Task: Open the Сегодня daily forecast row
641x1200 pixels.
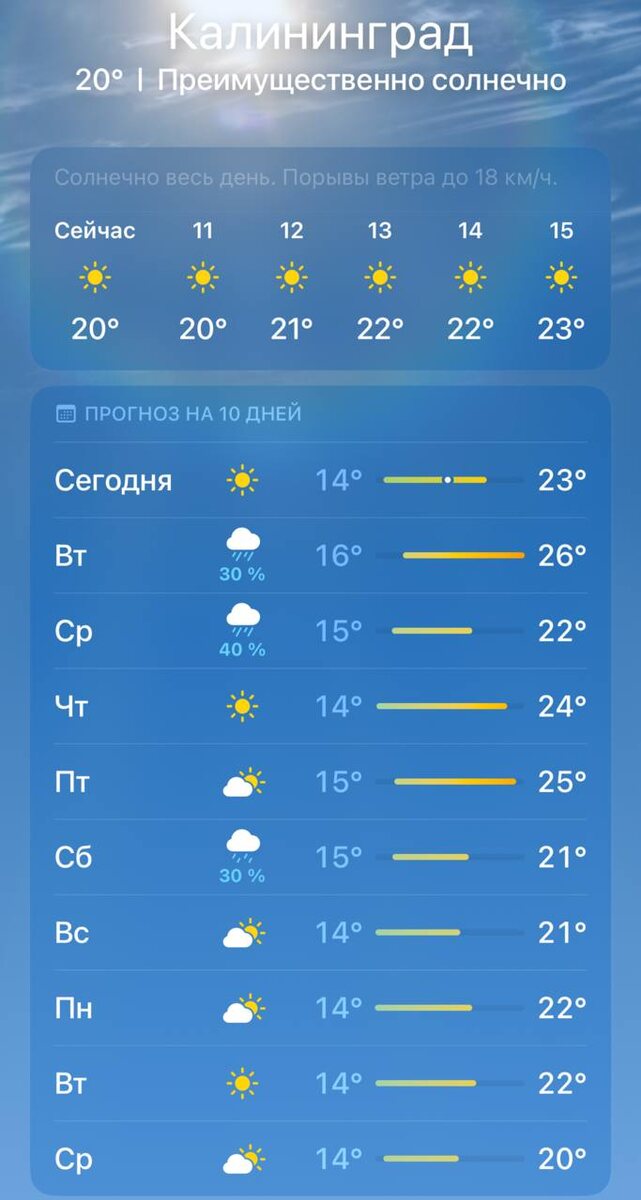Action: click(320, 480)
